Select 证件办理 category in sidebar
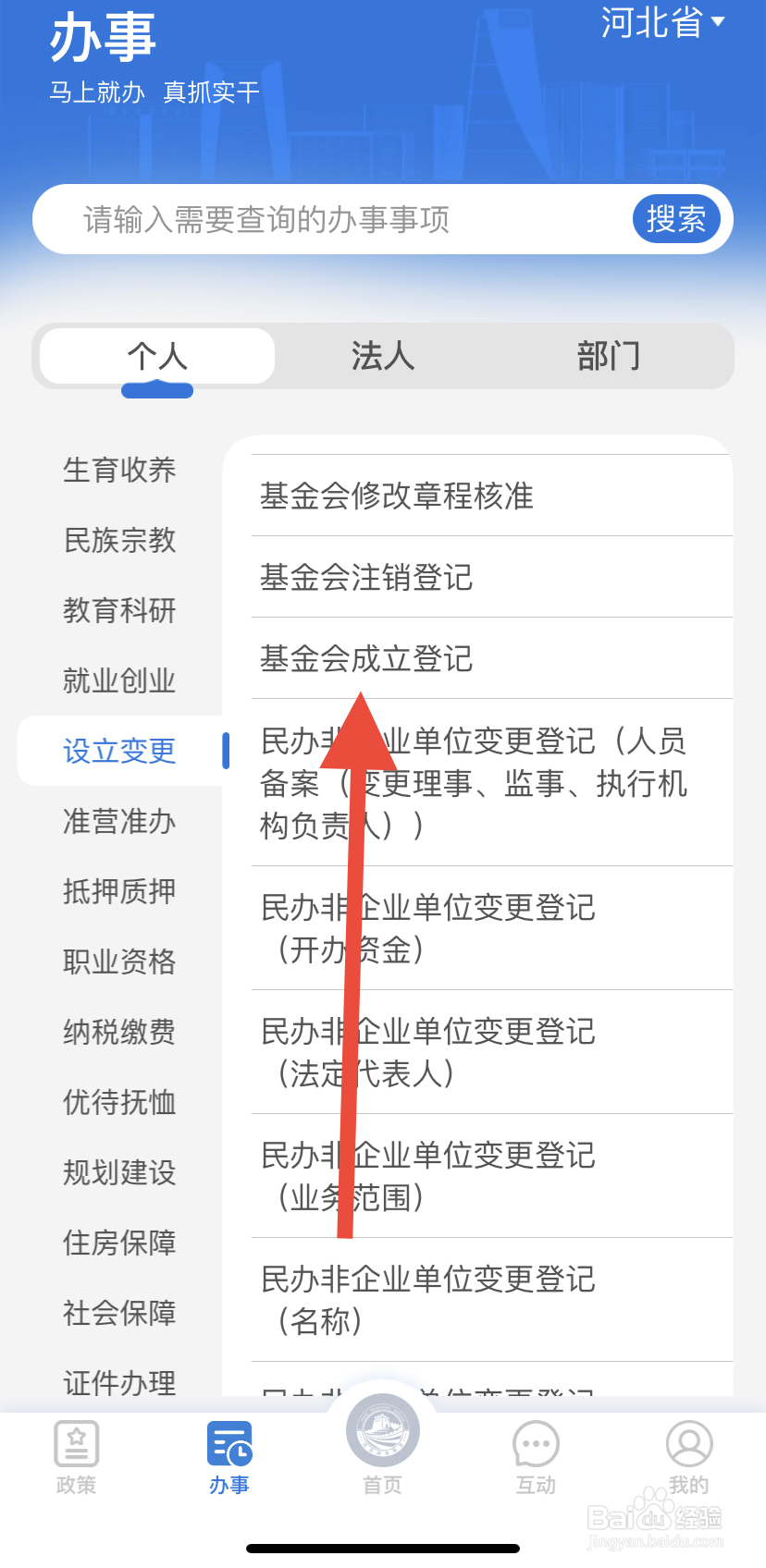Screen dimensions: 766x1568 (x=118, y=1382)
